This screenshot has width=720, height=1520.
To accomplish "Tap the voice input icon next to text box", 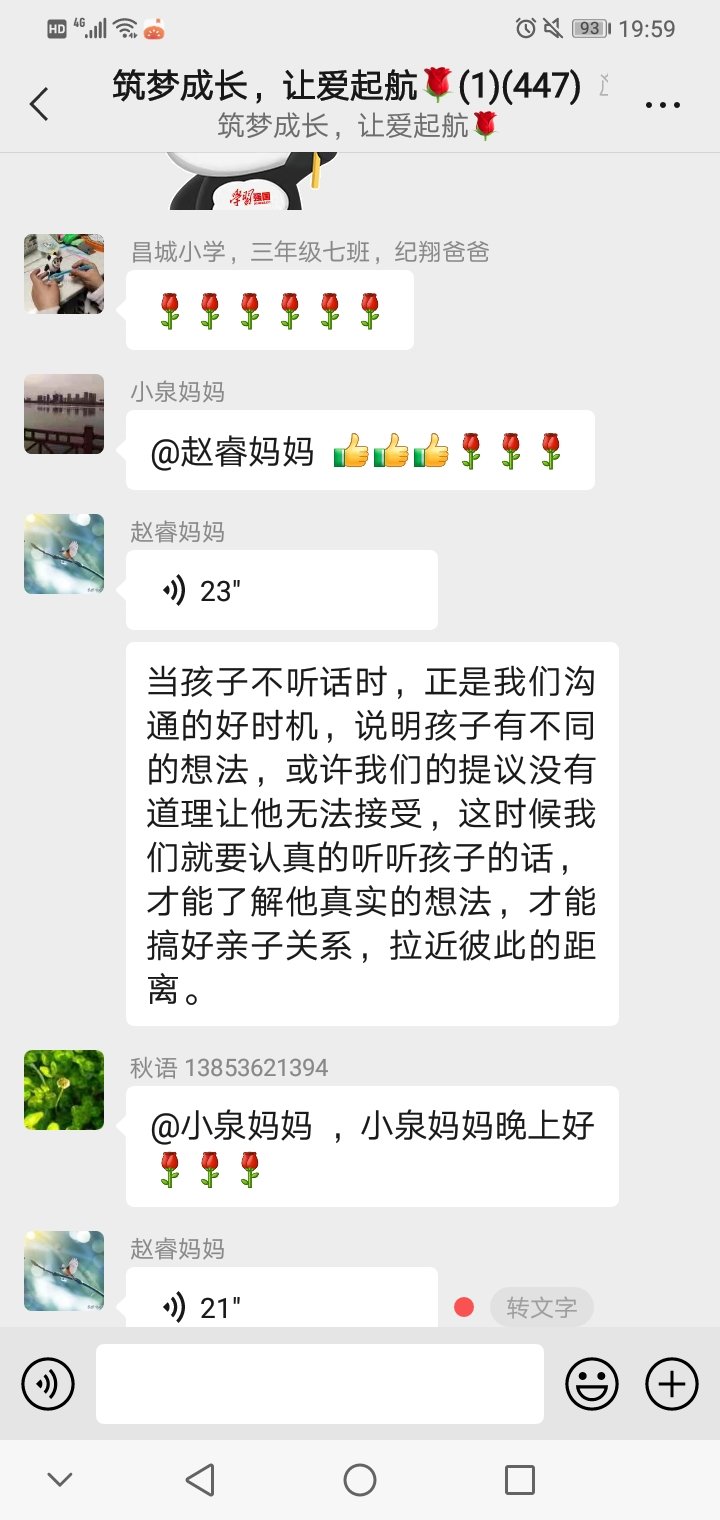I will tap(47, 1384).
